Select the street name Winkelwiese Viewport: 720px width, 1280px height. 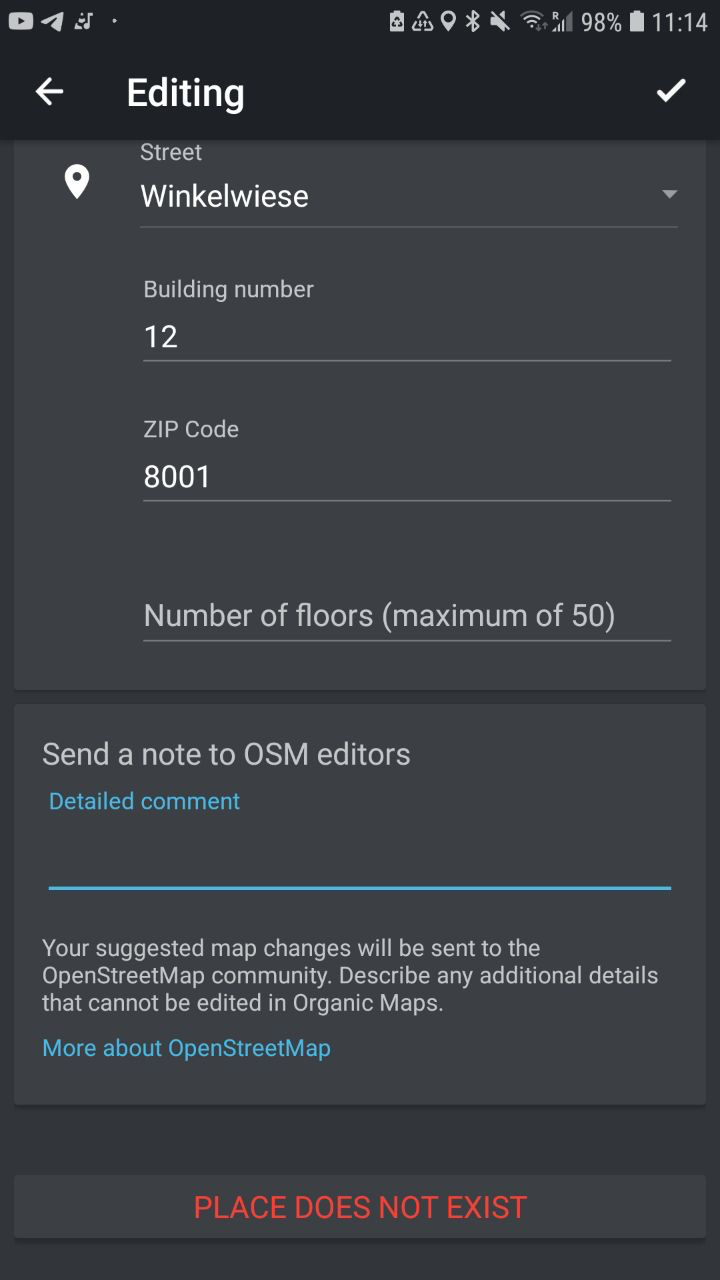click(225, 195)
